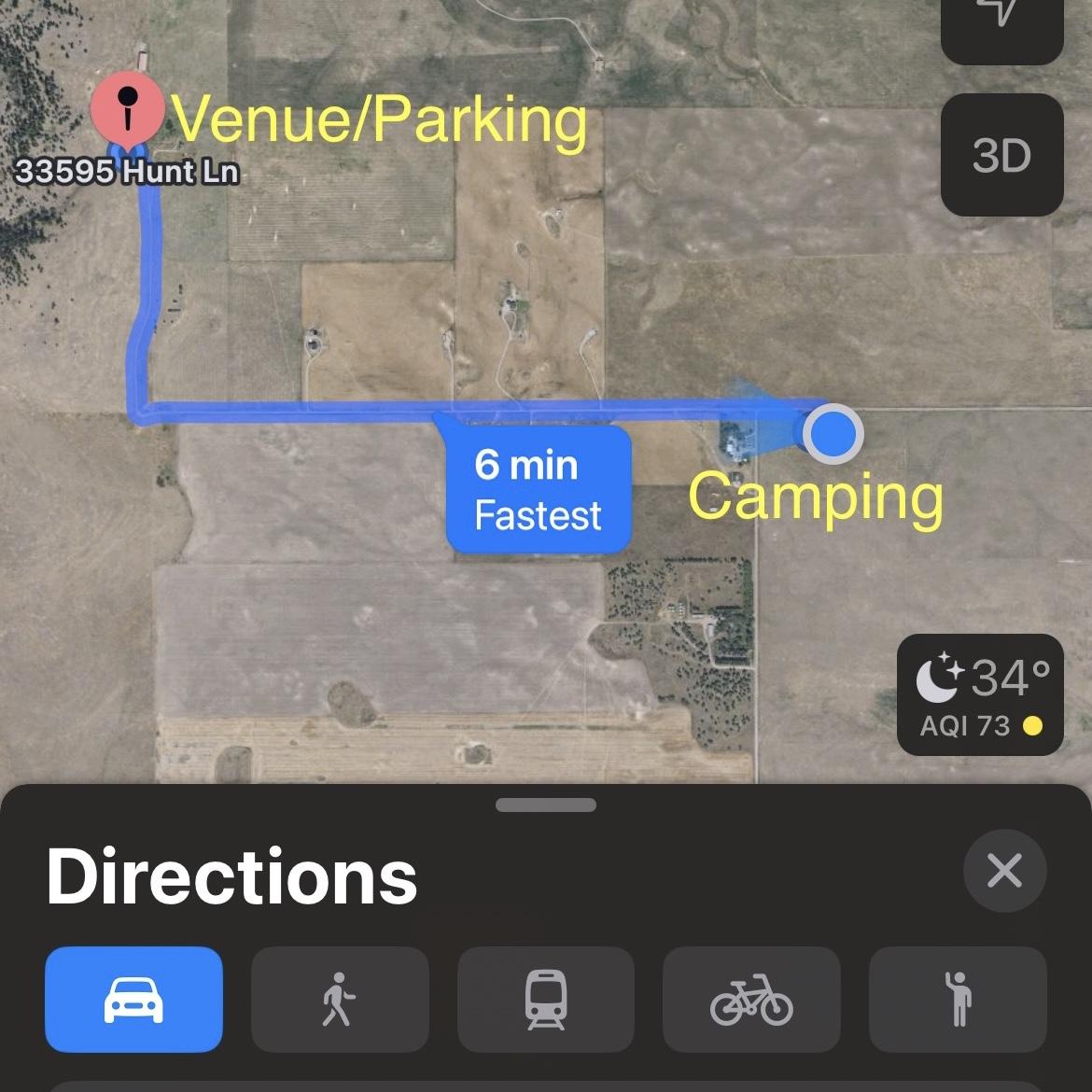The width and height of the screenshot is (1092, 1092).
Task: Switch to ride share directions
Action: (958, 999)
